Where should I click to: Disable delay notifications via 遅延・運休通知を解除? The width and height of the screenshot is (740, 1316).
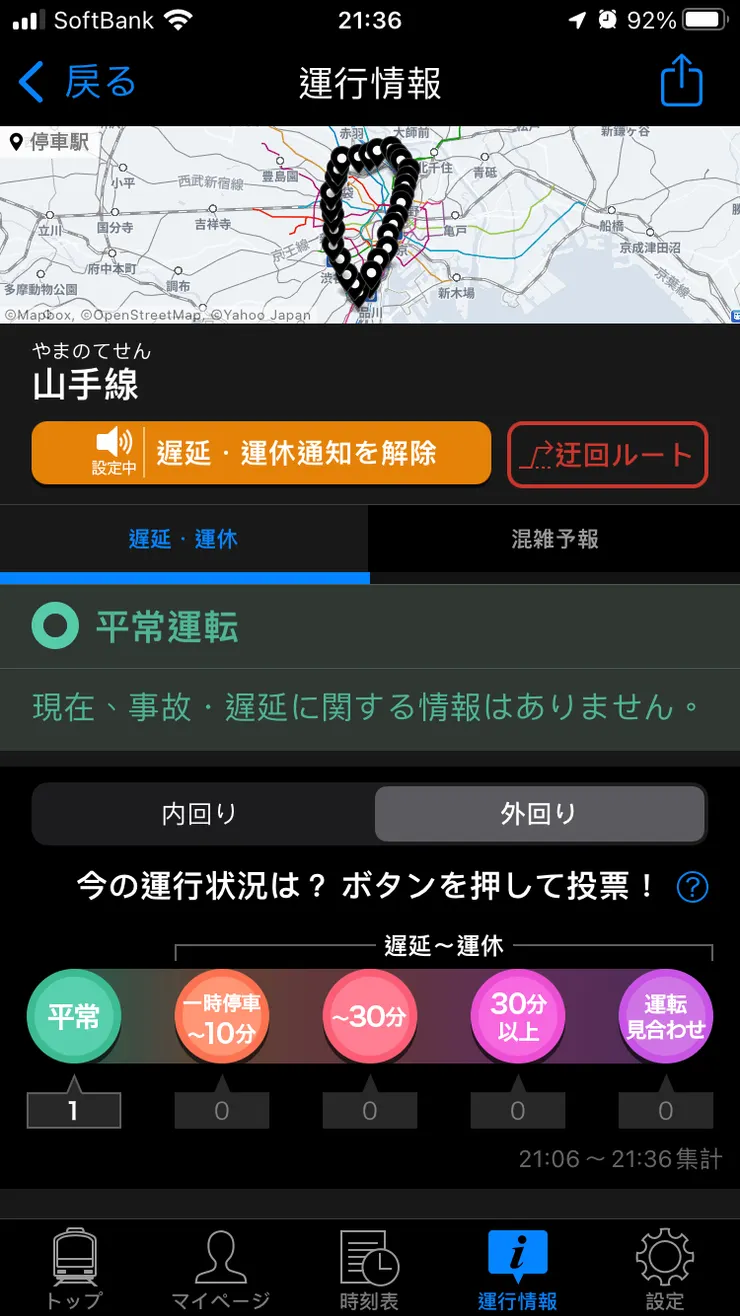pyautogui.click(x=260, y=452)
